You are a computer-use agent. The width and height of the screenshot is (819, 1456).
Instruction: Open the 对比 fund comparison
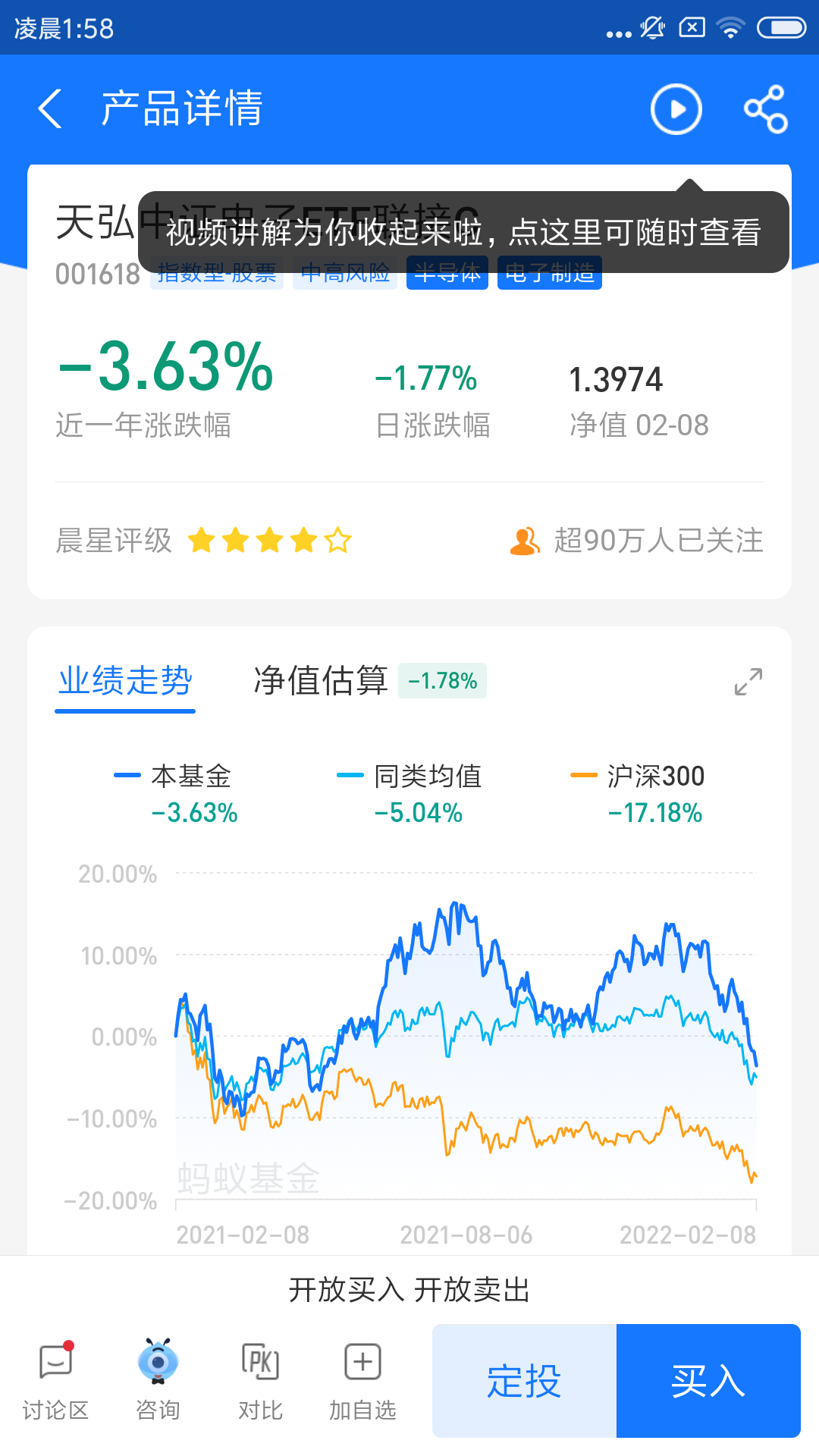point(260,1380)
